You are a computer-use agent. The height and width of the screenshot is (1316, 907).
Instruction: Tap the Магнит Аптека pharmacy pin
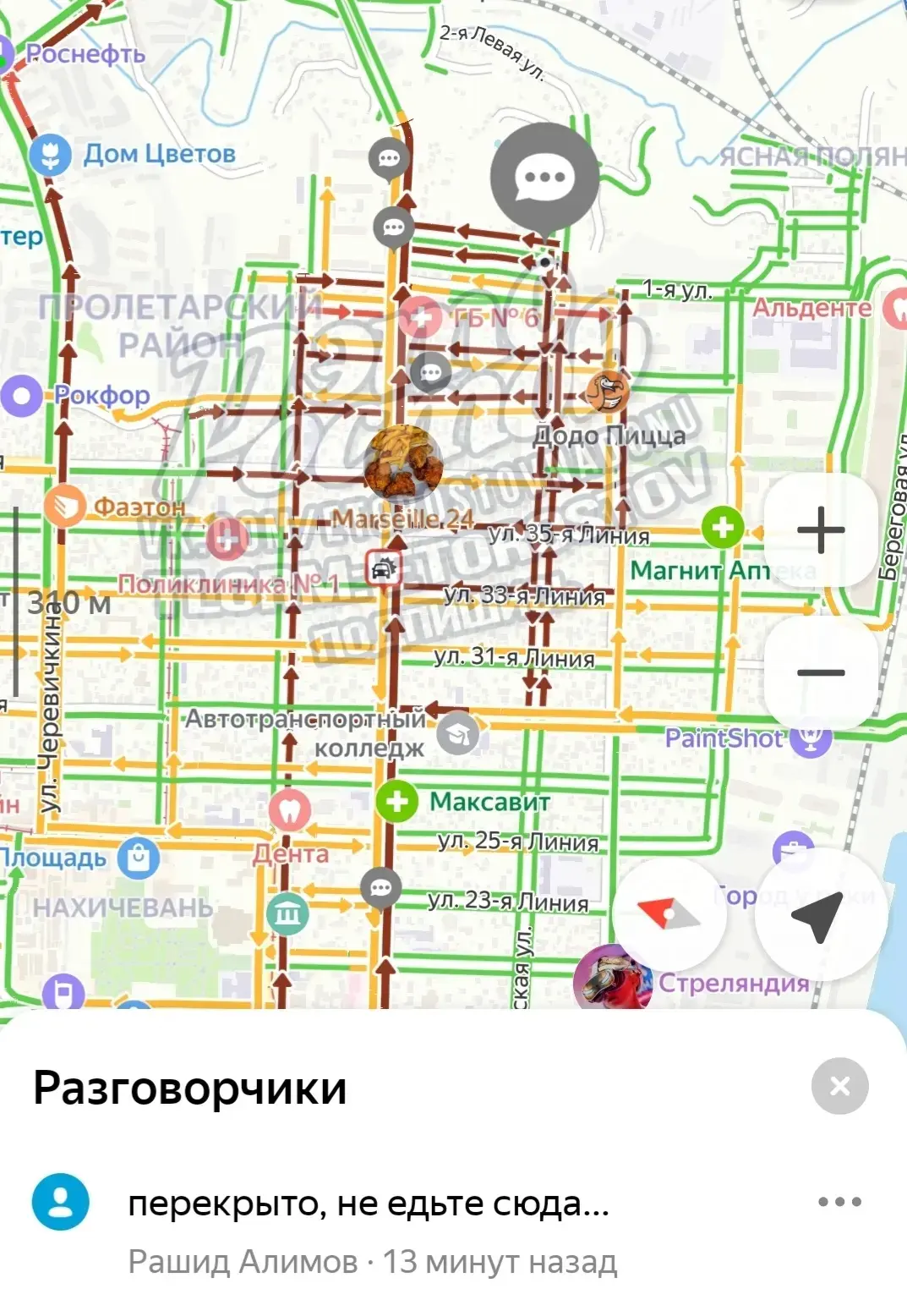[723, 528]
